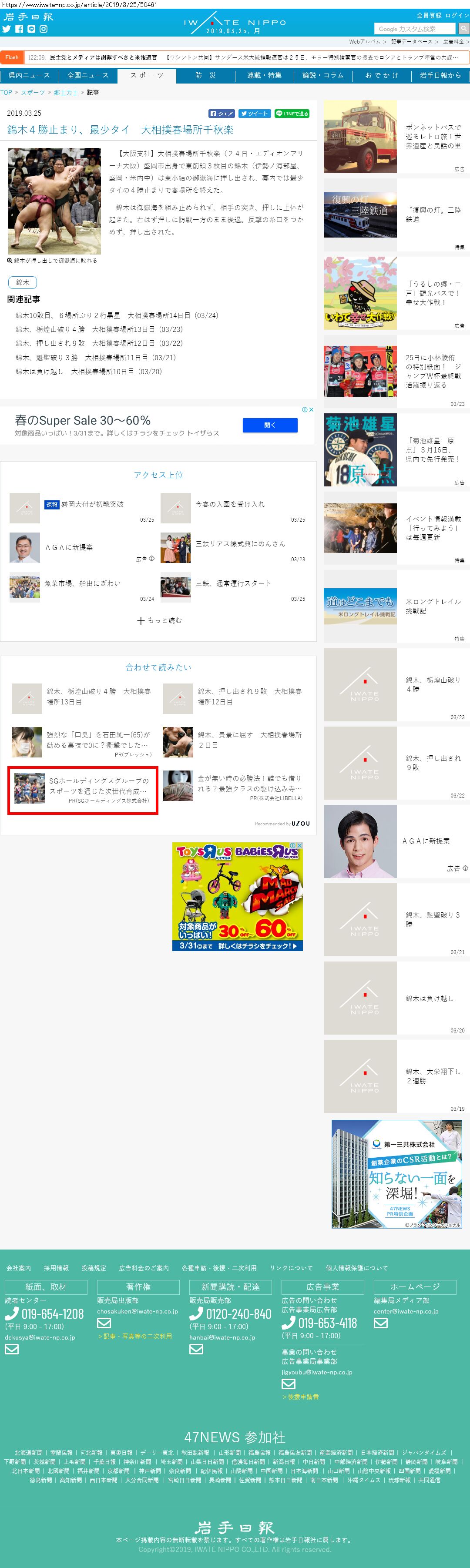470x1568 pixels.
Task: Open 盛岡大付が初戦突破 in アクセス上位
Action: coord(92,504)
